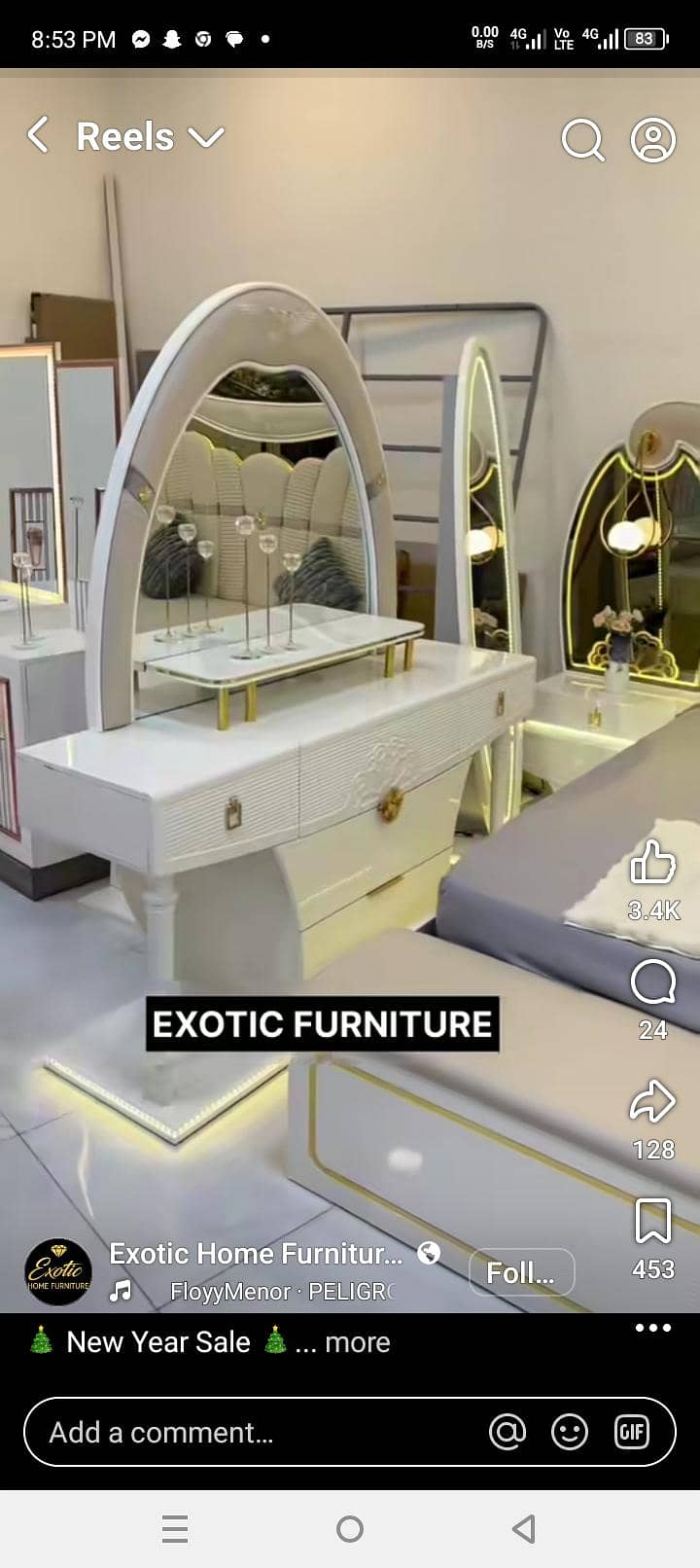The height and width of the screenshot is (1568, 700).
Task: Open the Exotic Home Furniture page name
Action: [x=255, y=1254]
